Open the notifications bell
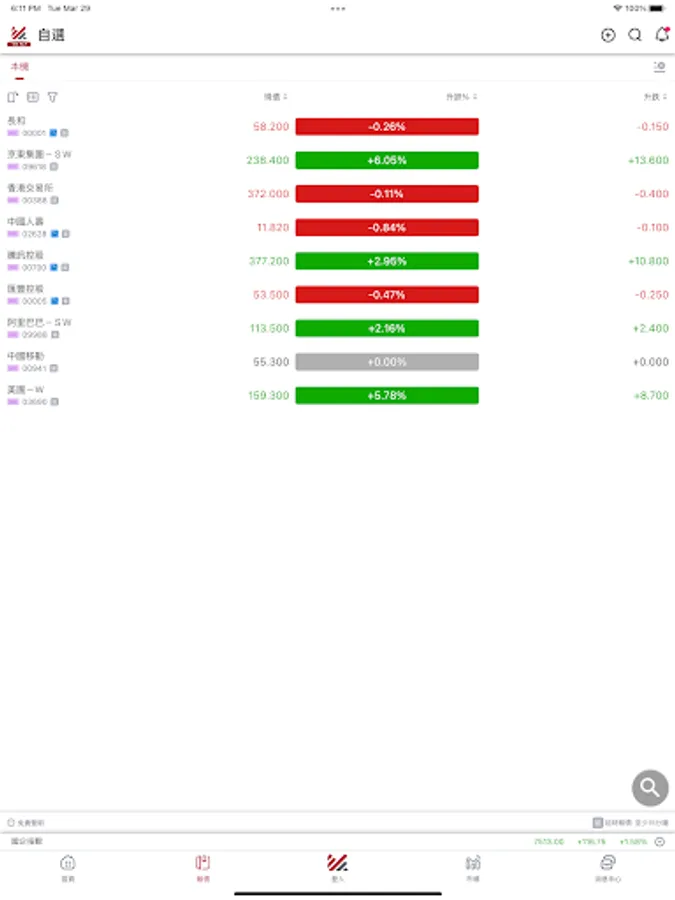 pos(661,35)
